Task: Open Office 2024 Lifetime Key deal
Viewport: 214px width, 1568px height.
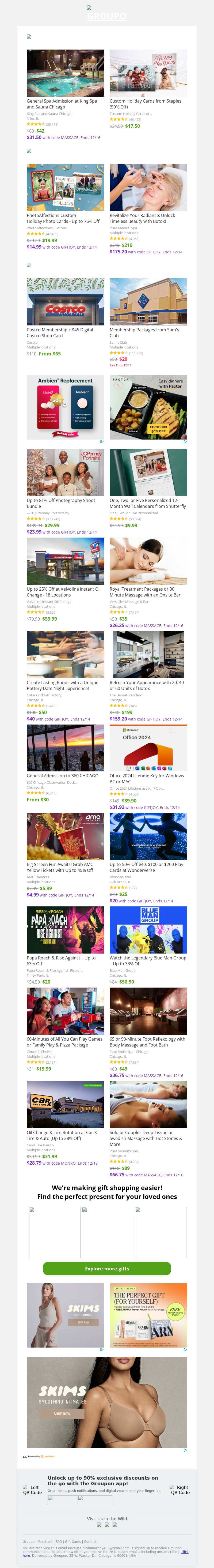Action: (x=147, y=779)
